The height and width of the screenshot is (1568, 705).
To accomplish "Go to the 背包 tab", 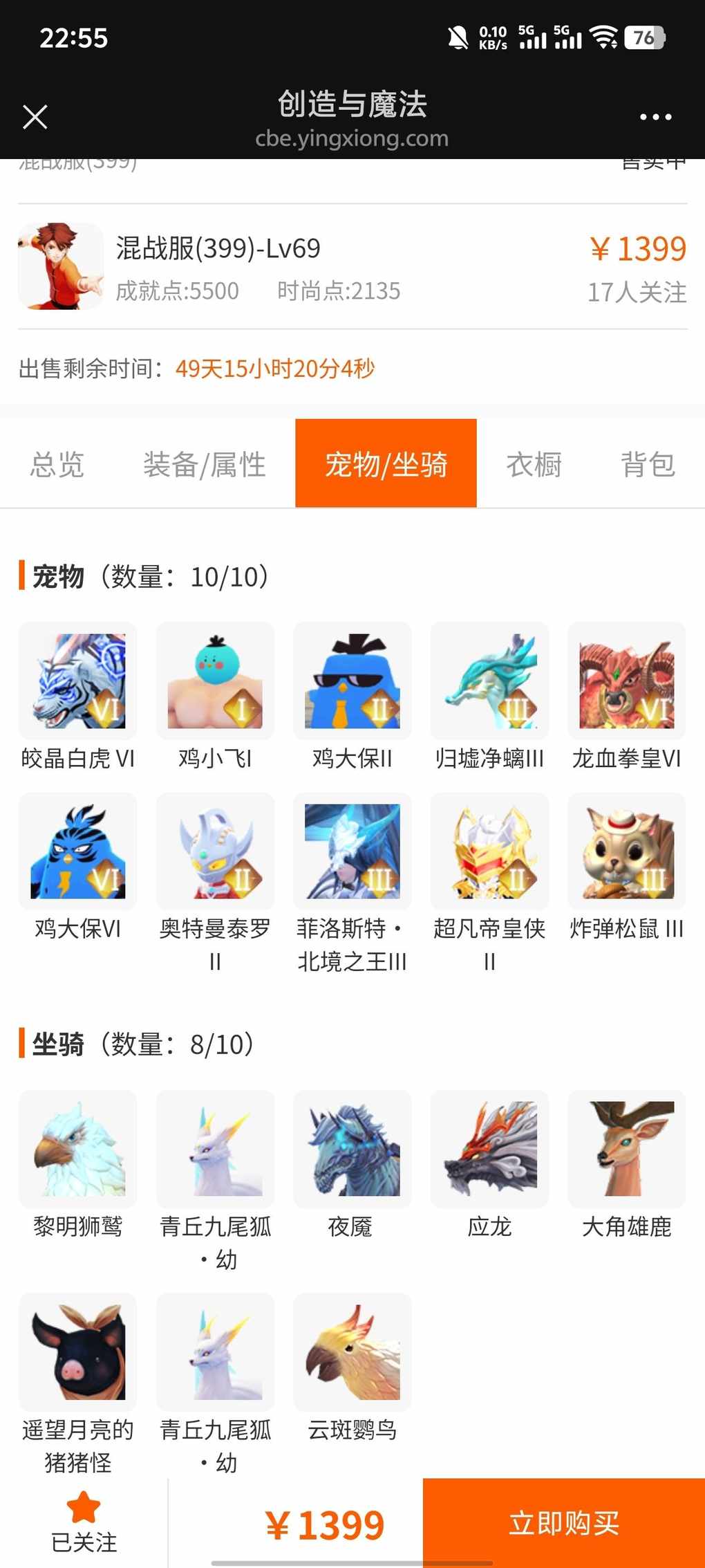I will tap(648, 463).
